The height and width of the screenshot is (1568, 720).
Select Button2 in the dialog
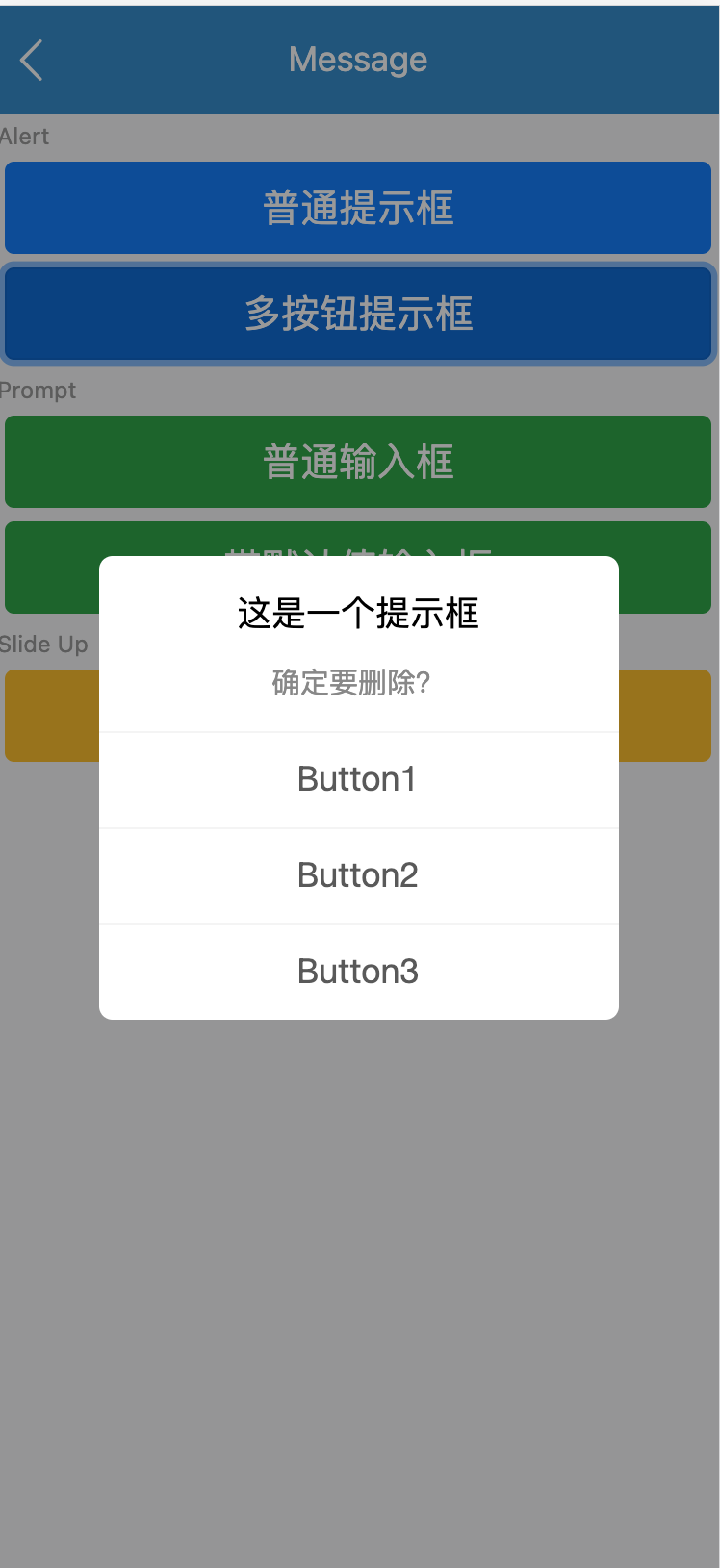(x=358, y=875)
